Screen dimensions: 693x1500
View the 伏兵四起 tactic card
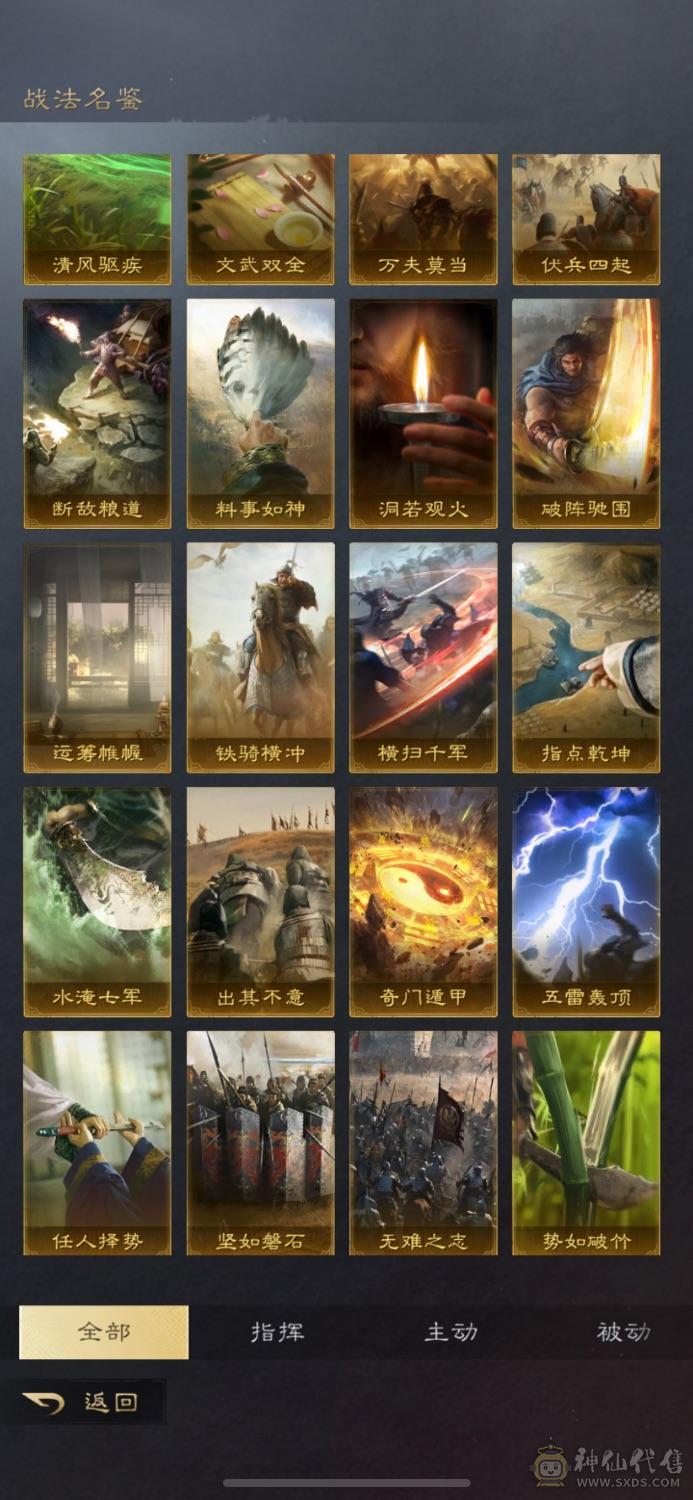pos(586,219)
